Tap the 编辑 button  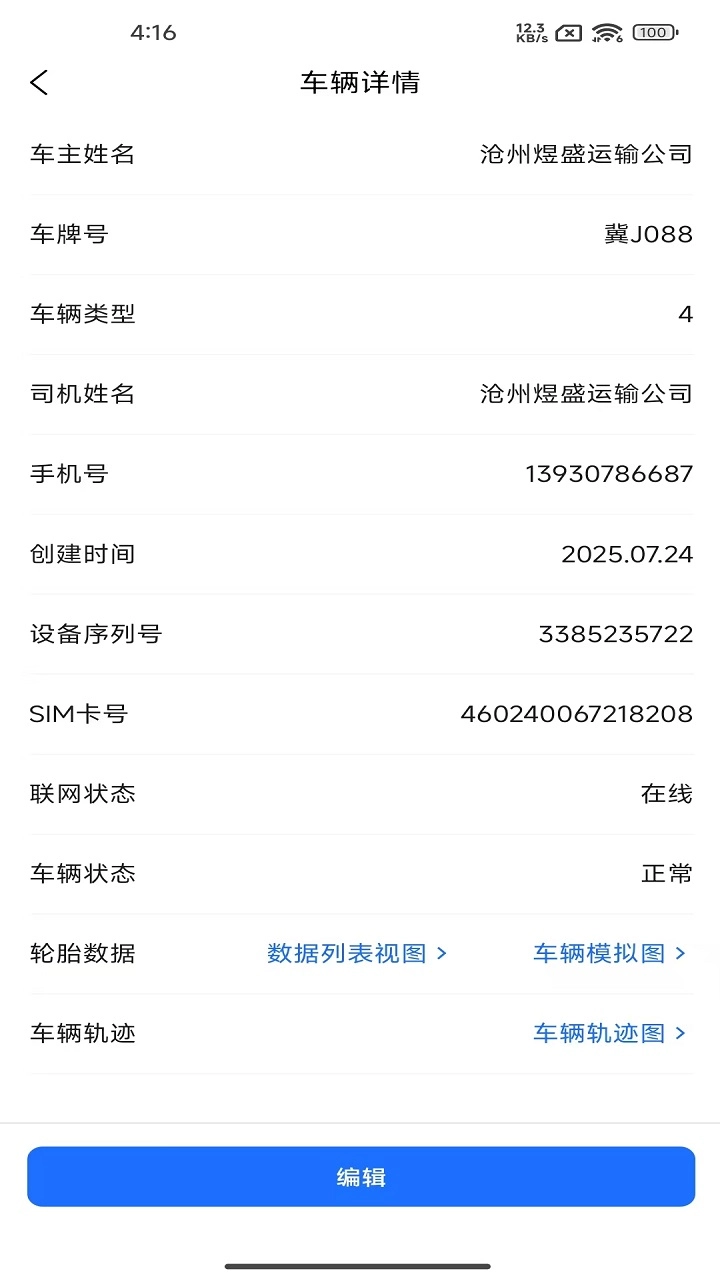361,1177
